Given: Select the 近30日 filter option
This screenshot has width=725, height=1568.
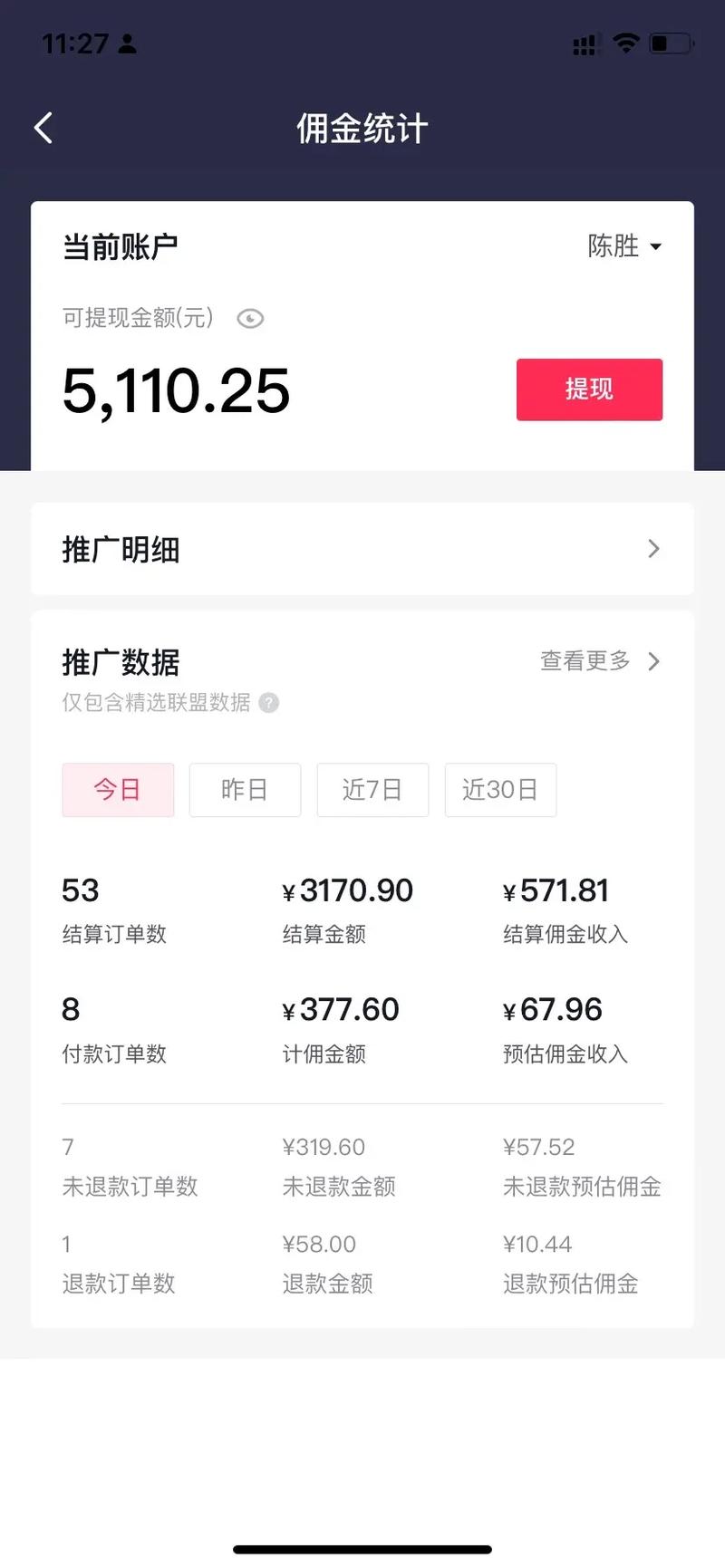Looking at the screenshot, I should pyautogui.click(x=500, y=790).
